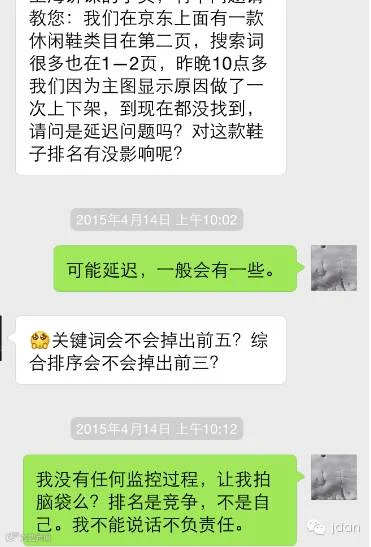Open sender's avatar beside the 我没有任何监控过程 message
Viewport: 371px width, 547px height.
pos(334,477)
